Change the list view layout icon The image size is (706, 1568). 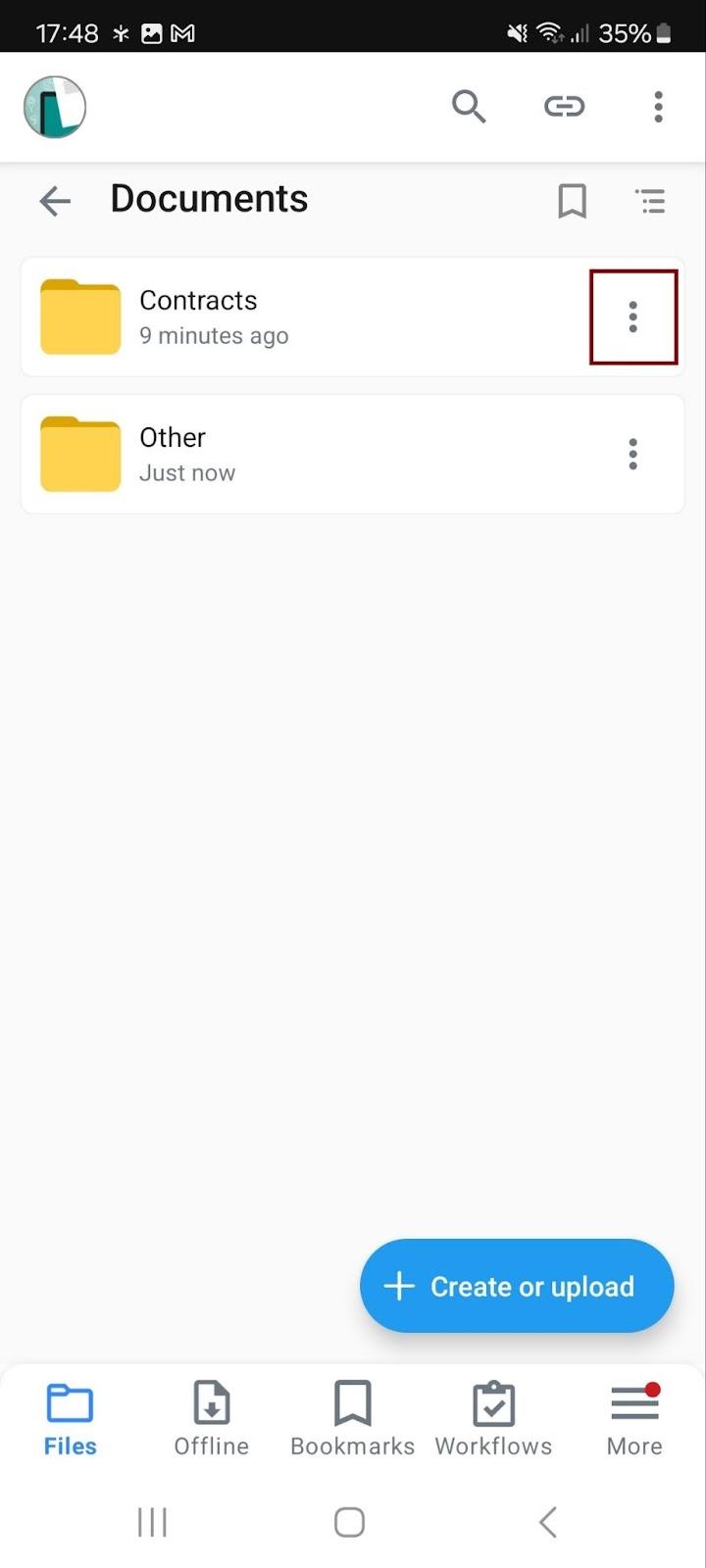tap(651, 201)
